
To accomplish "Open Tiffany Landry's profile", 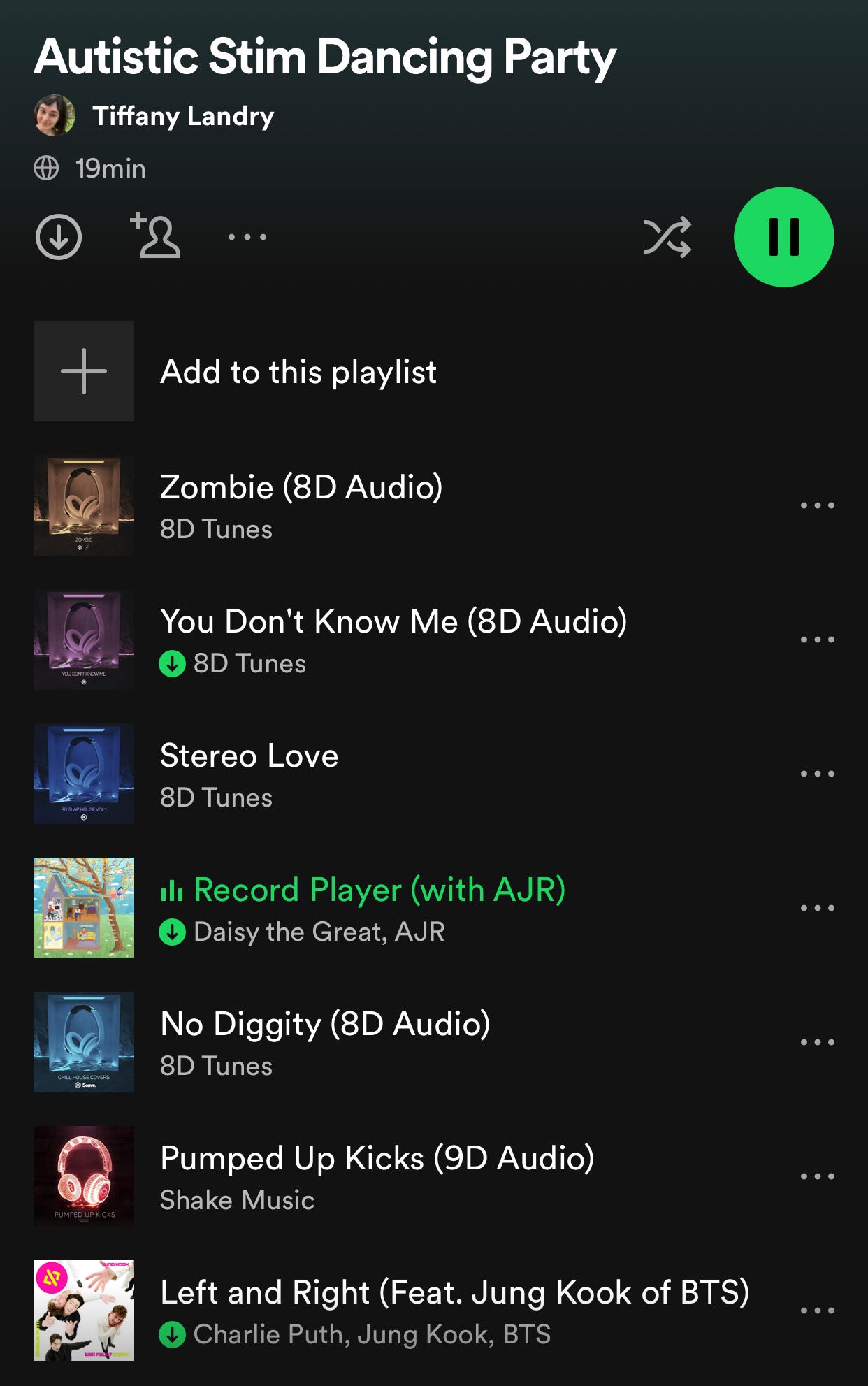I will 183,116.
